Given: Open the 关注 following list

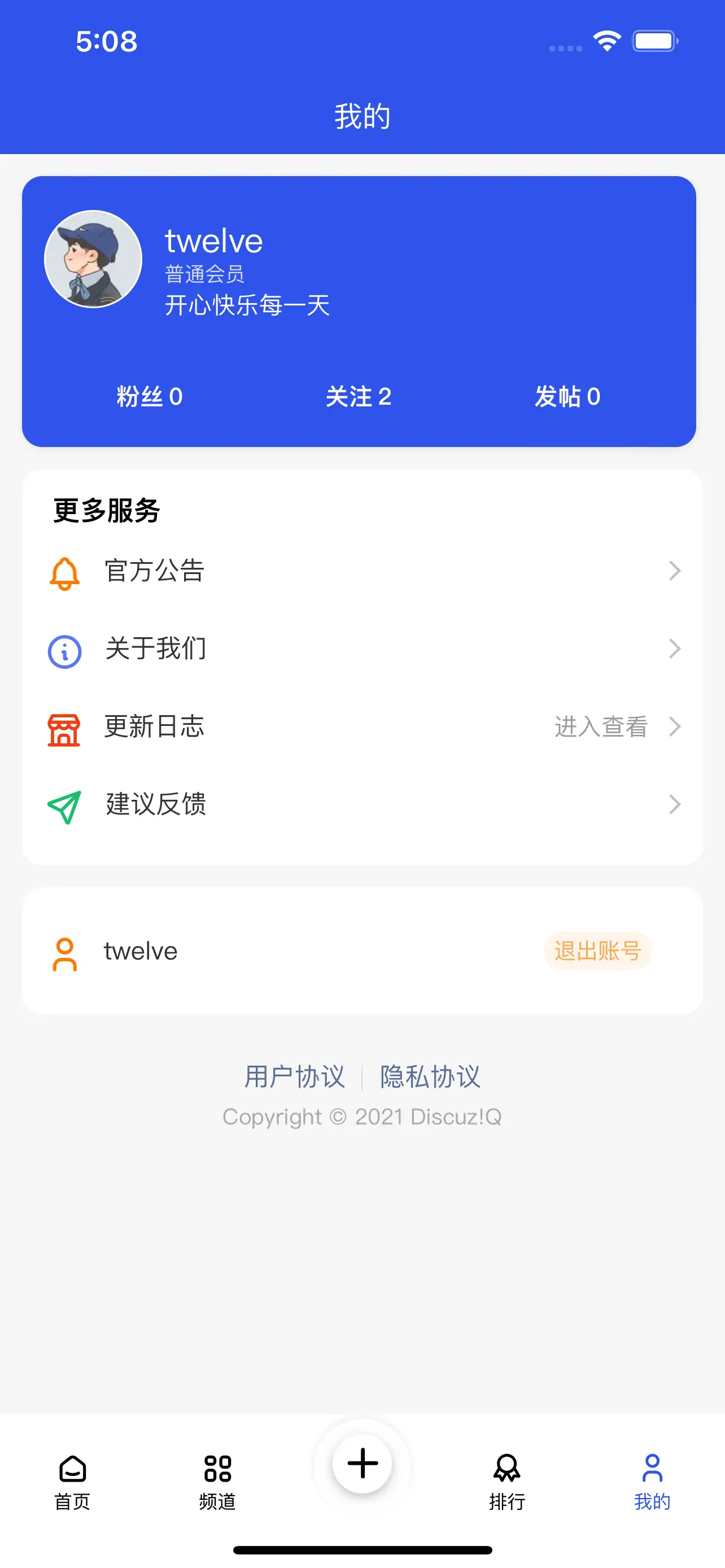Looking at the screenshot, I should tap(359, 396).
